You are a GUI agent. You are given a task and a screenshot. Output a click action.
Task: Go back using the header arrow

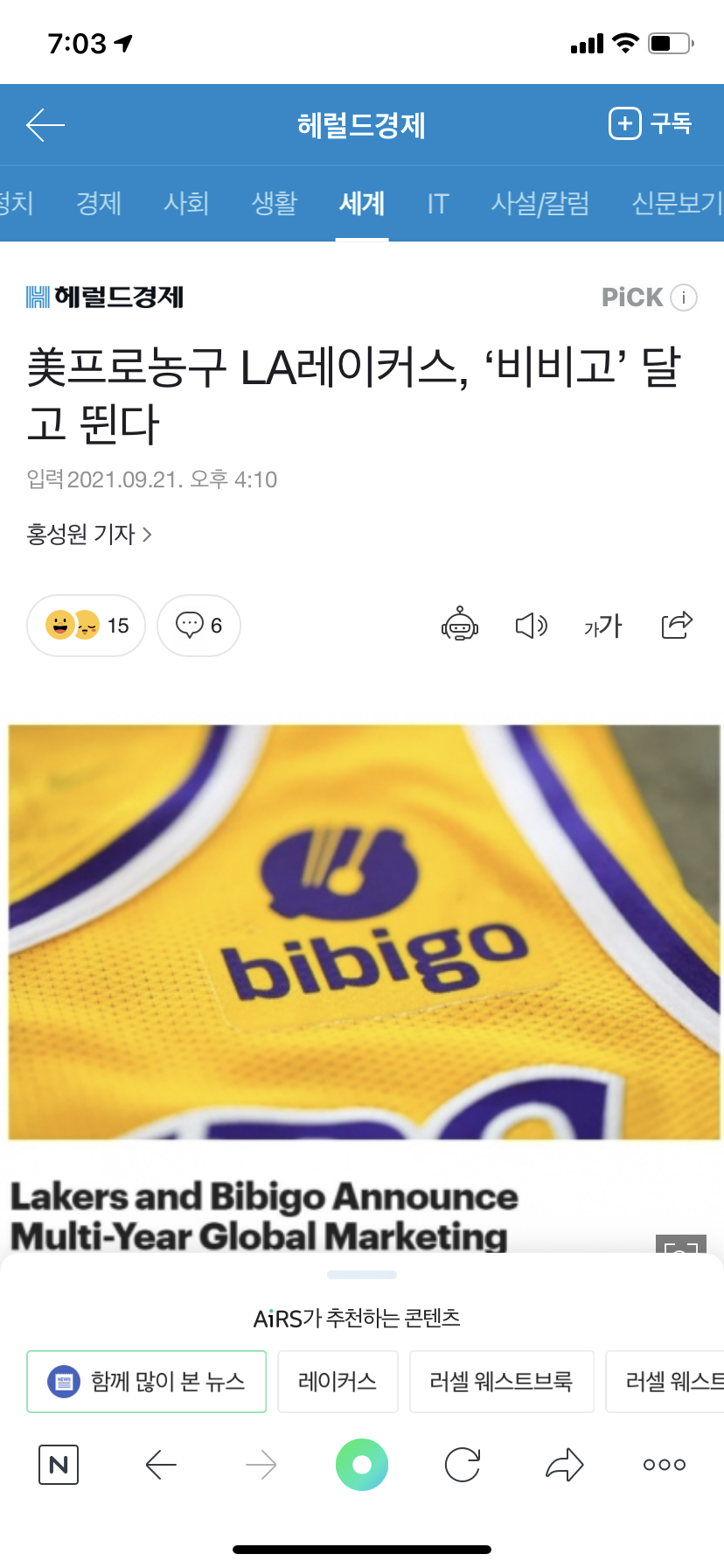pos(45,125)
